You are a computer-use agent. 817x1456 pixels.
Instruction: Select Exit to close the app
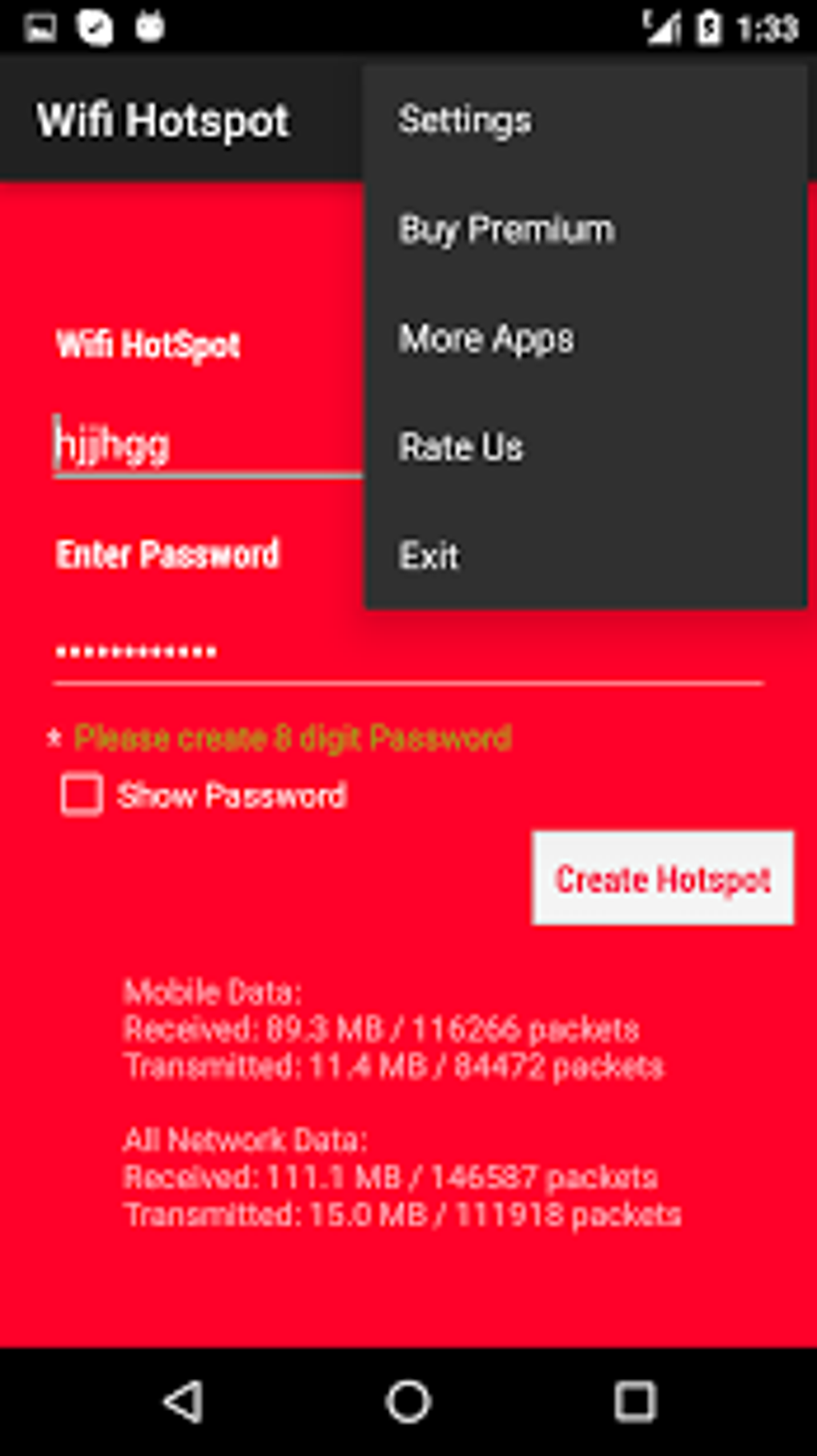586,555
